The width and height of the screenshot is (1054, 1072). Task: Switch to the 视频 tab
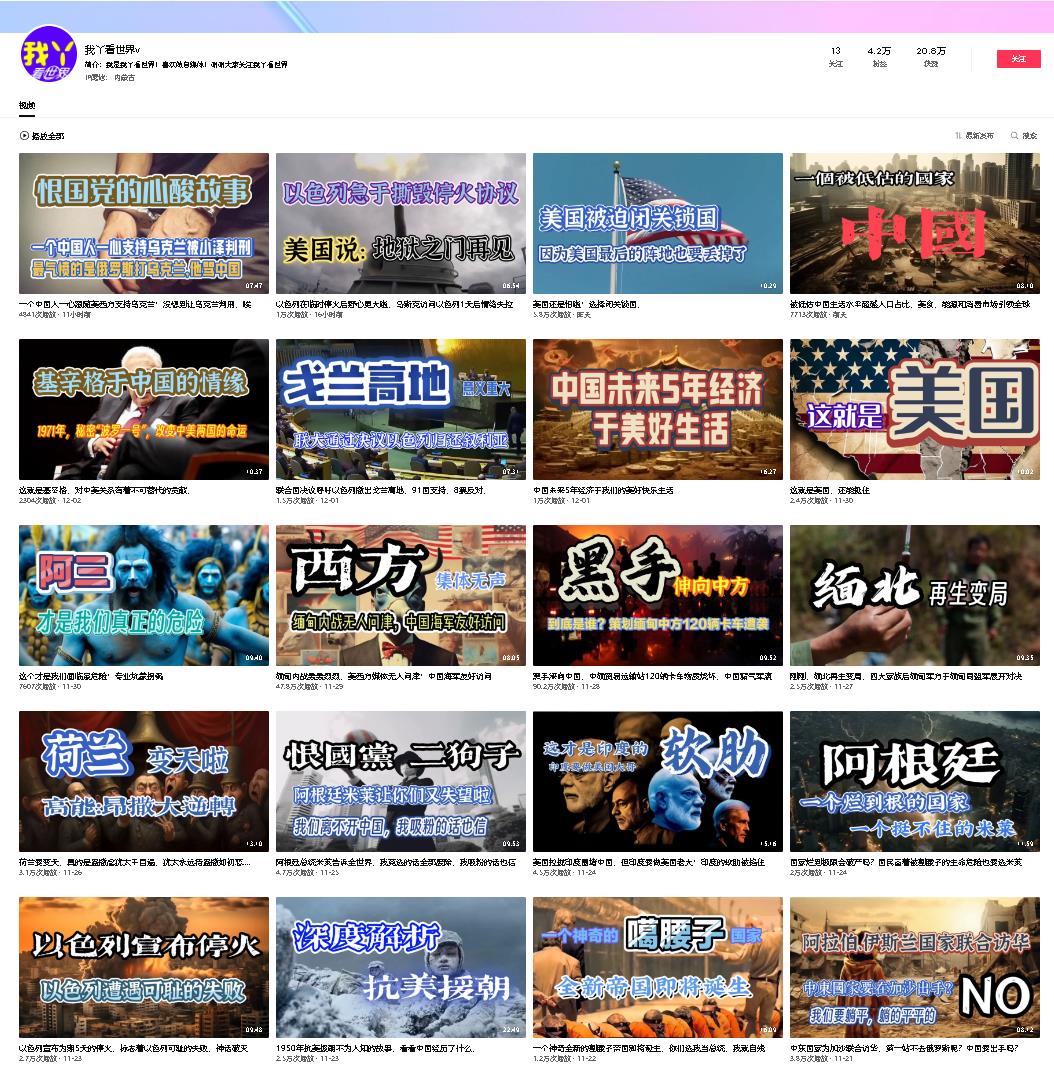coord(27,105)
